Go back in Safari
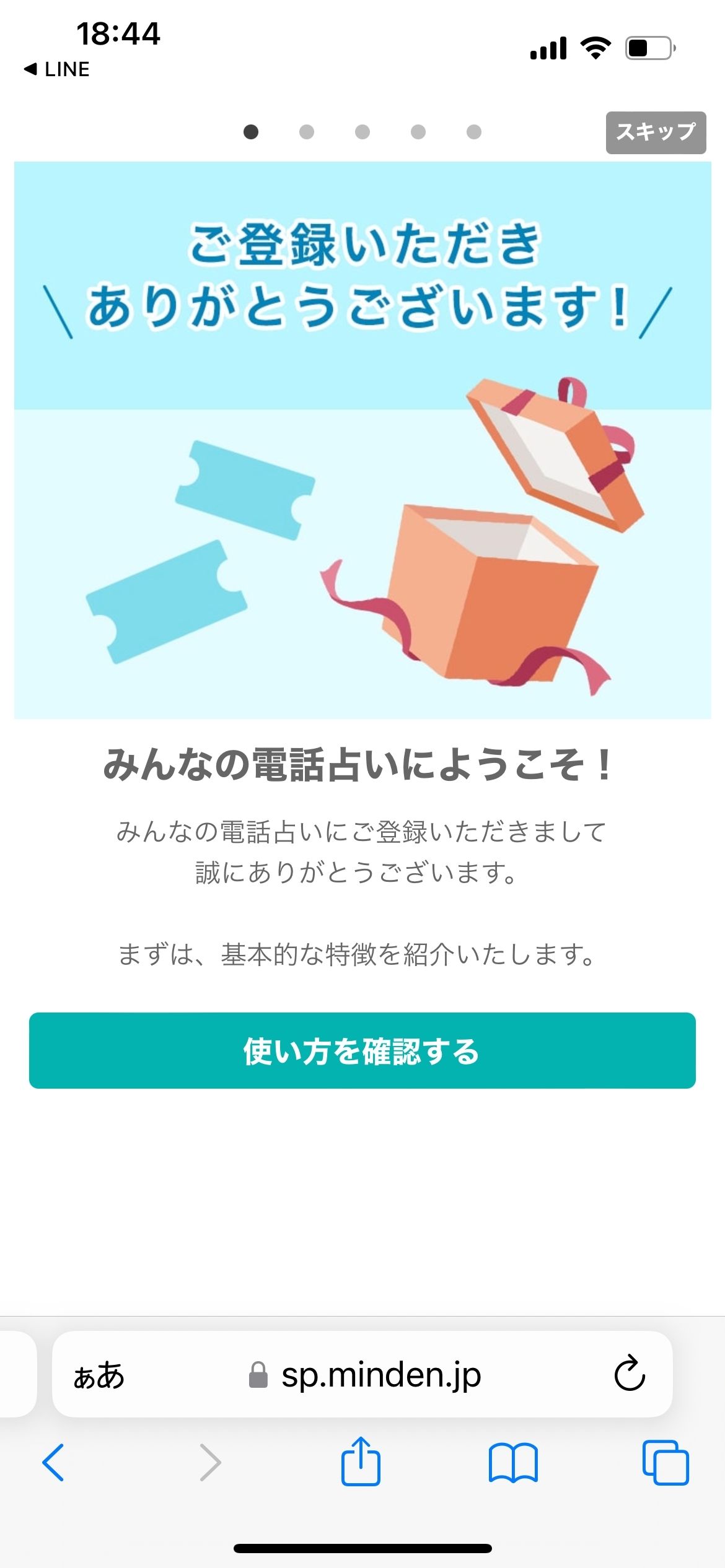 click(x=53, y=1463)
